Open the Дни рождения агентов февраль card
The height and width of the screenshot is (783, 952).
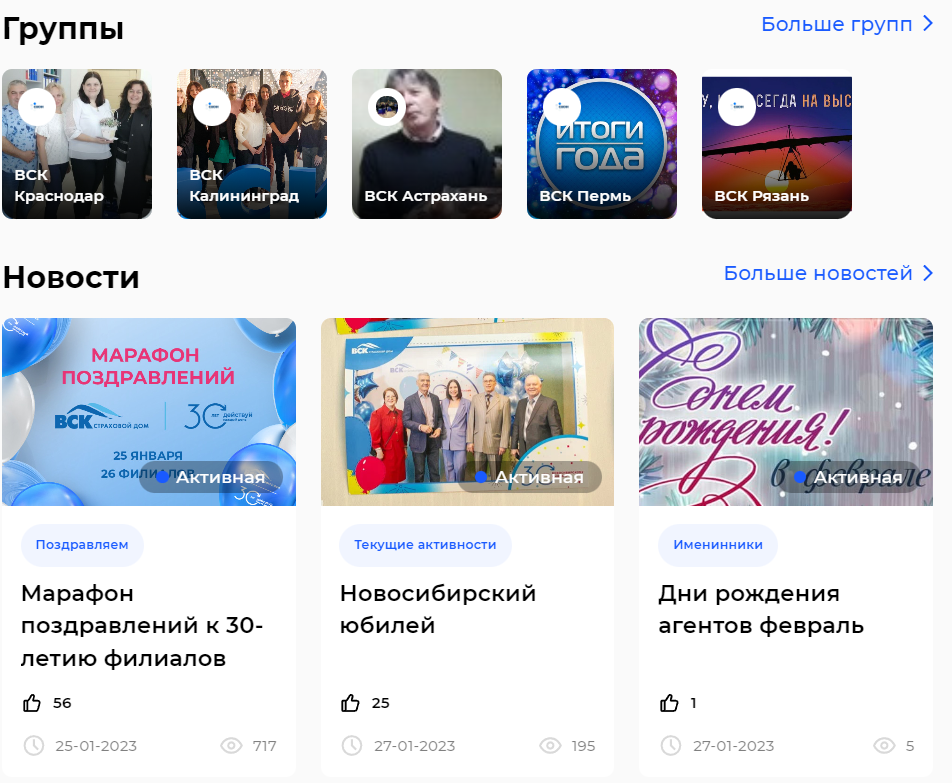click(760, 609)
